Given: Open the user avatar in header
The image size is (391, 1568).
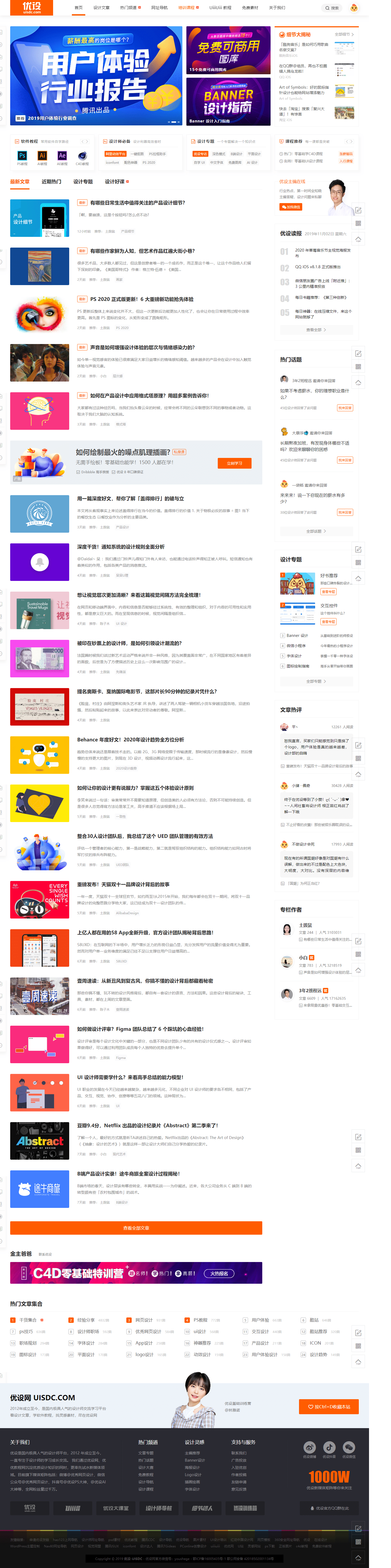Looking at the screenshot, I should click(354, 8).
